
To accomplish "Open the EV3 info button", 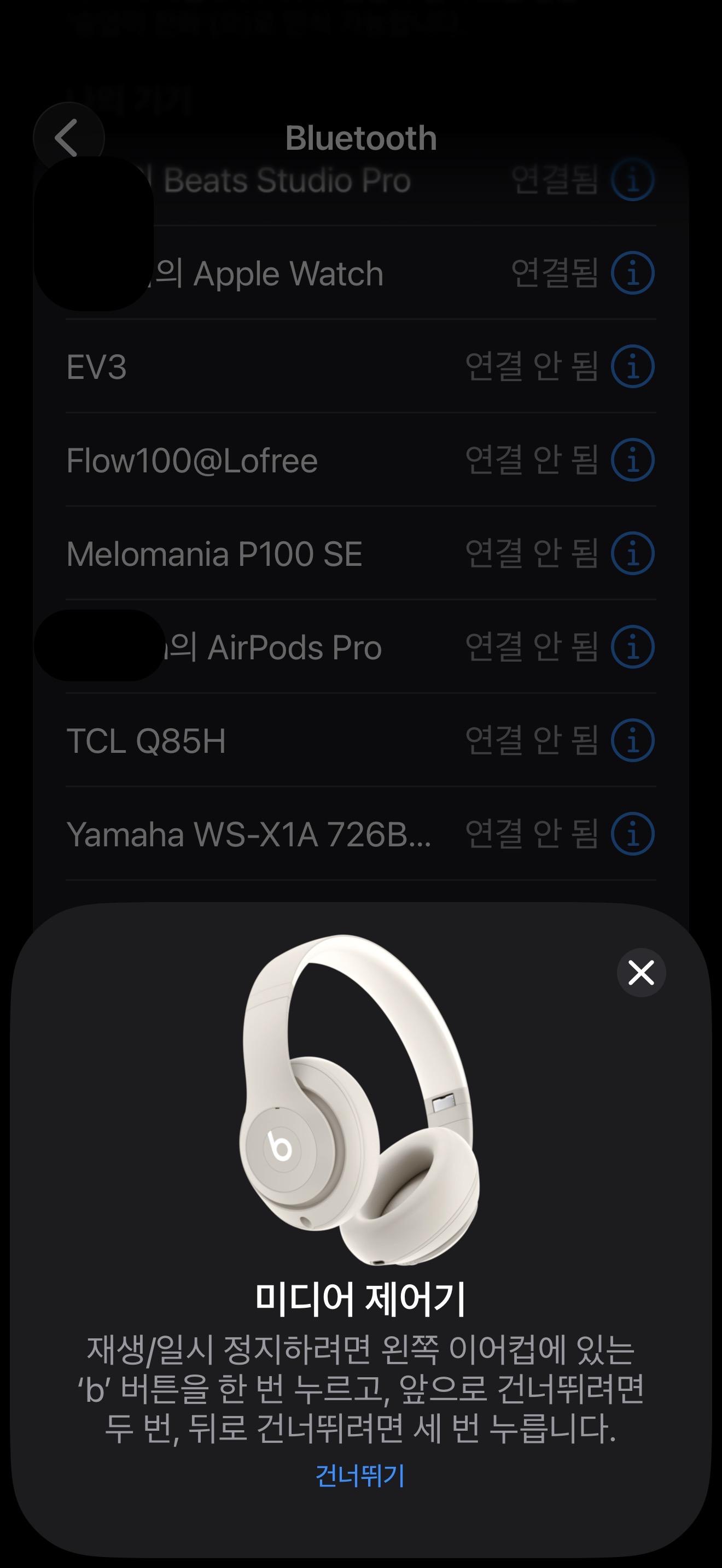I will point(632,367).
